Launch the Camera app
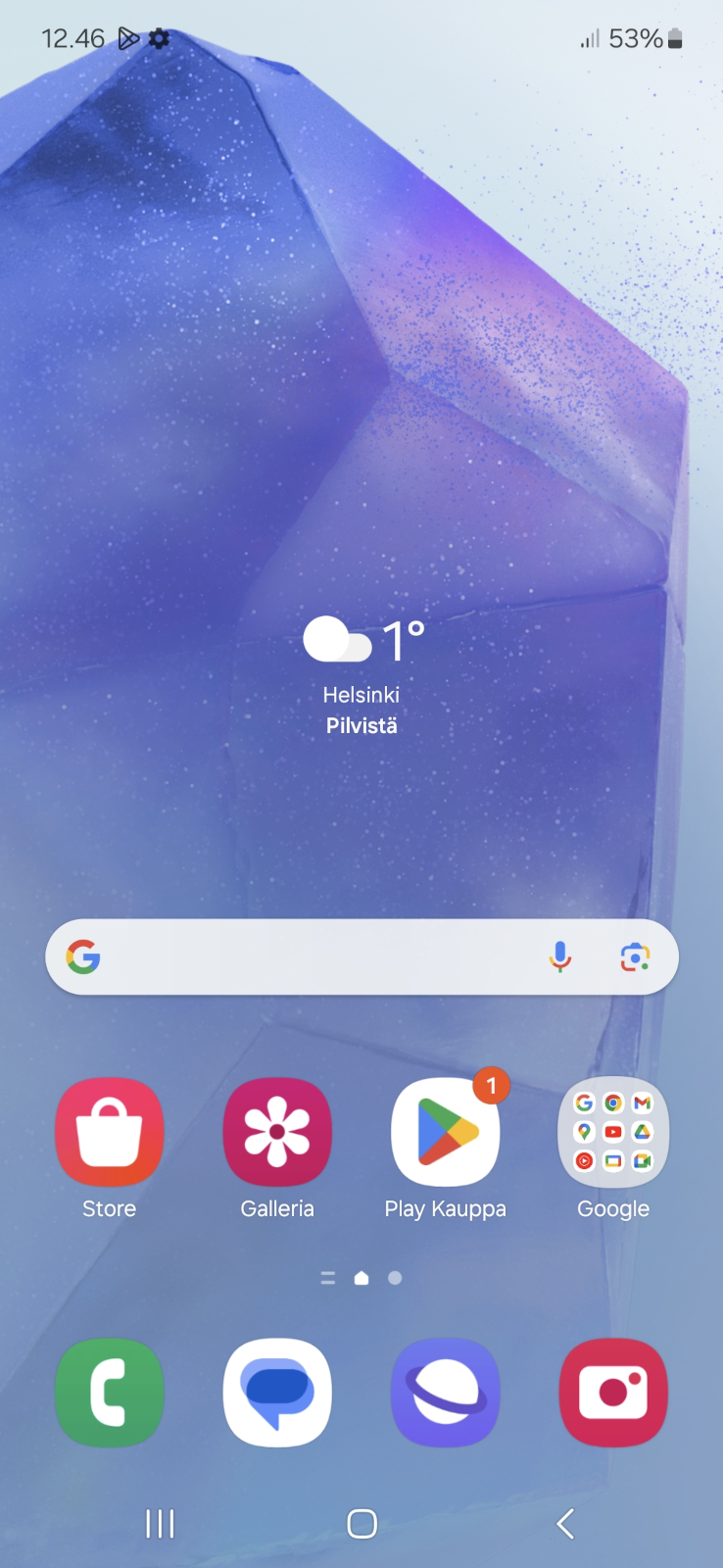The image size is (723, 1568). coord(613,1393)
